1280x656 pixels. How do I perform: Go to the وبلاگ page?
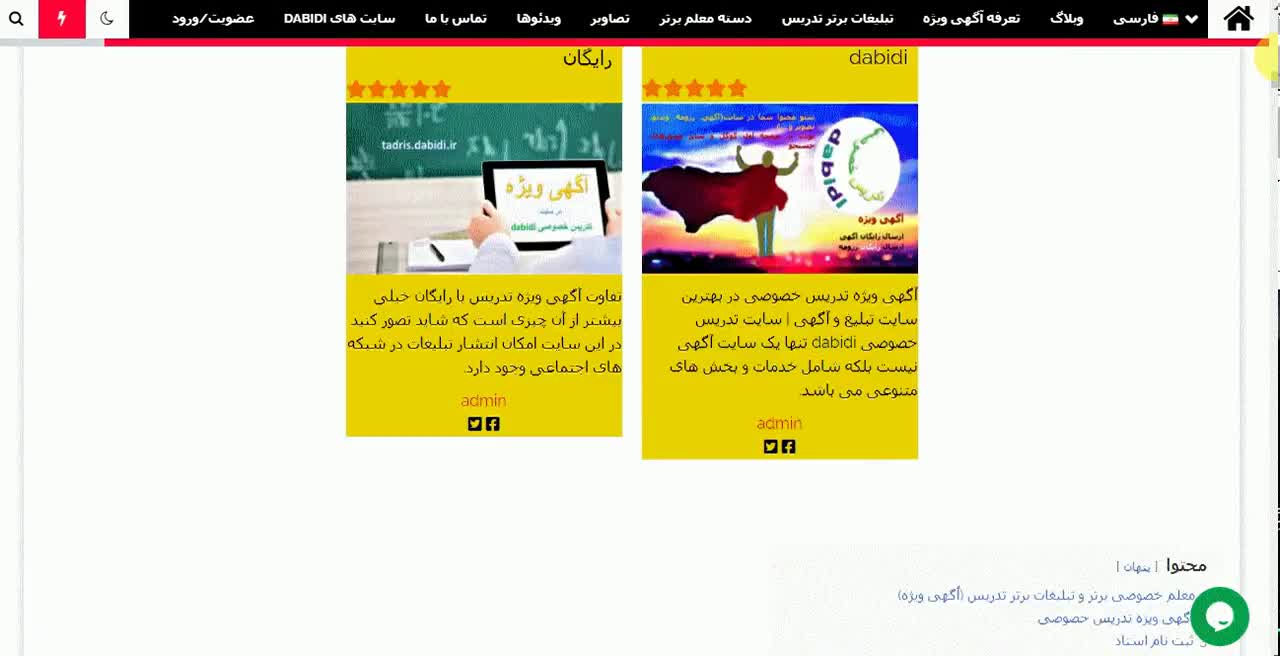(x=1066, y=19)
